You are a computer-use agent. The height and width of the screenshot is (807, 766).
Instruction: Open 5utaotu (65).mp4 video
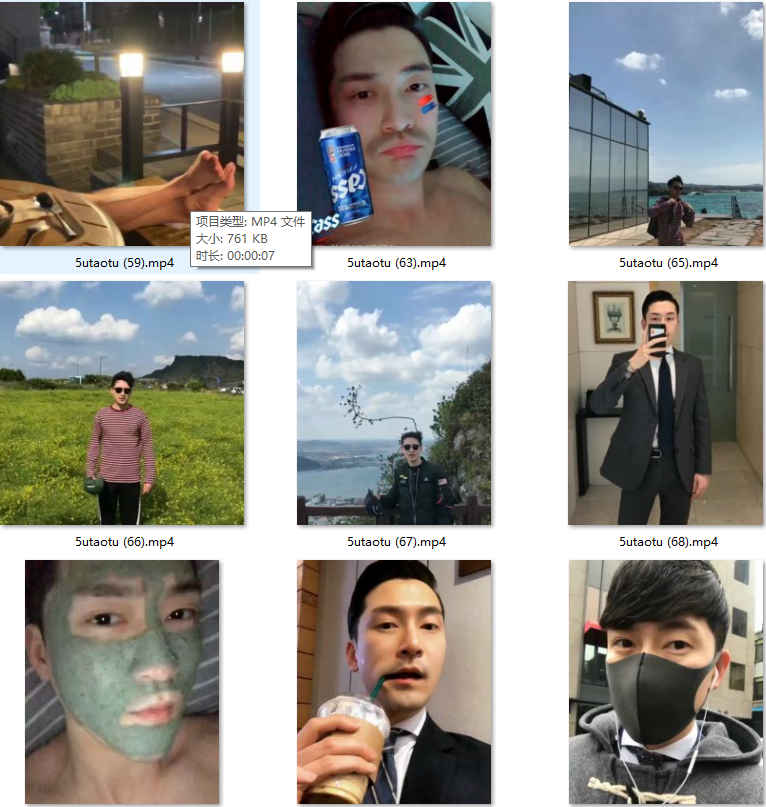point(666,124)
